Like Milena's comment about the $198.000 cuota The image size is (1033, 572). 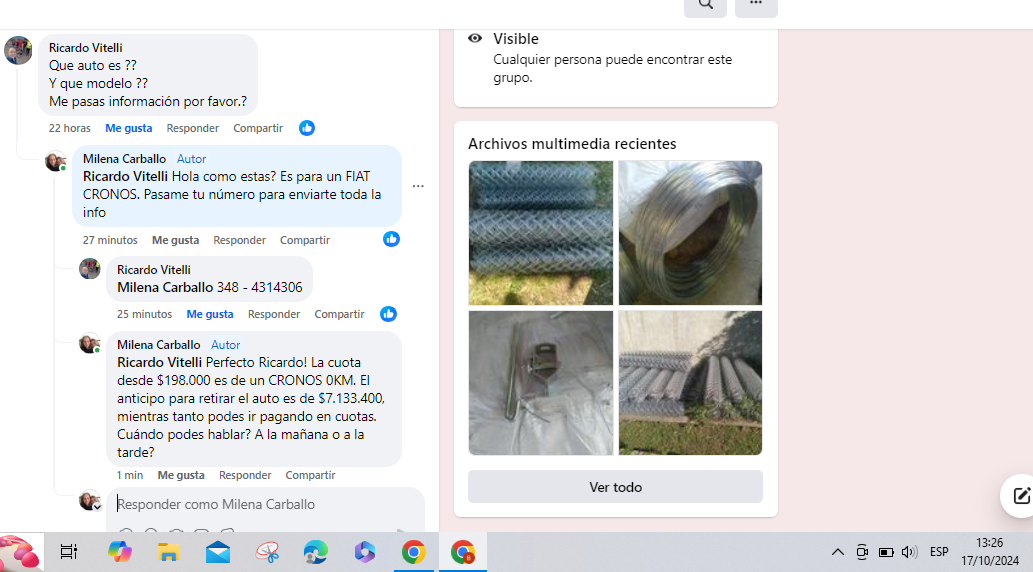181,475
